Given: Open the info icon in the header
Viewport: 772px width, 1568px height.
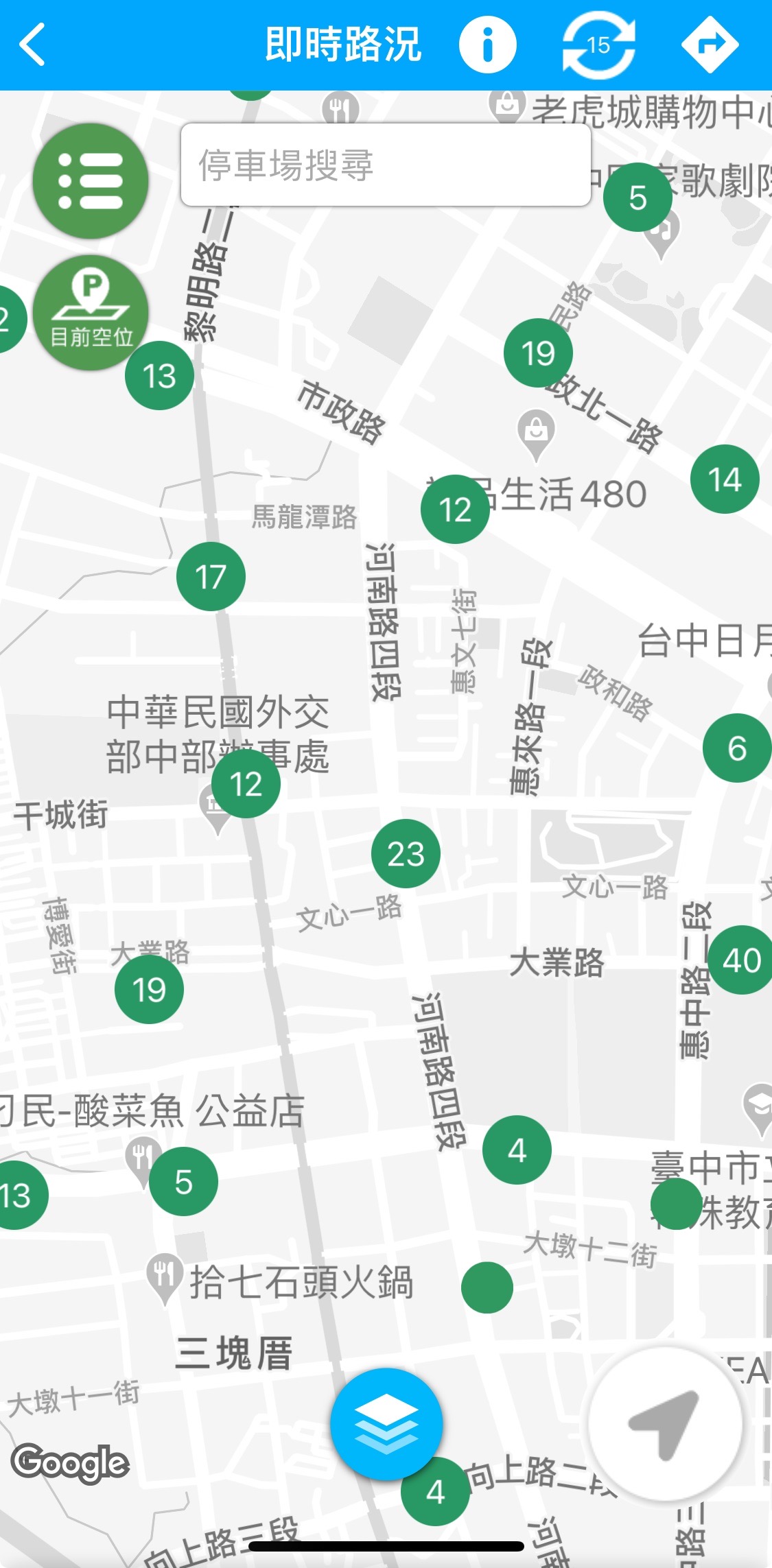Looking at the screenshot, I should (487, 45).
